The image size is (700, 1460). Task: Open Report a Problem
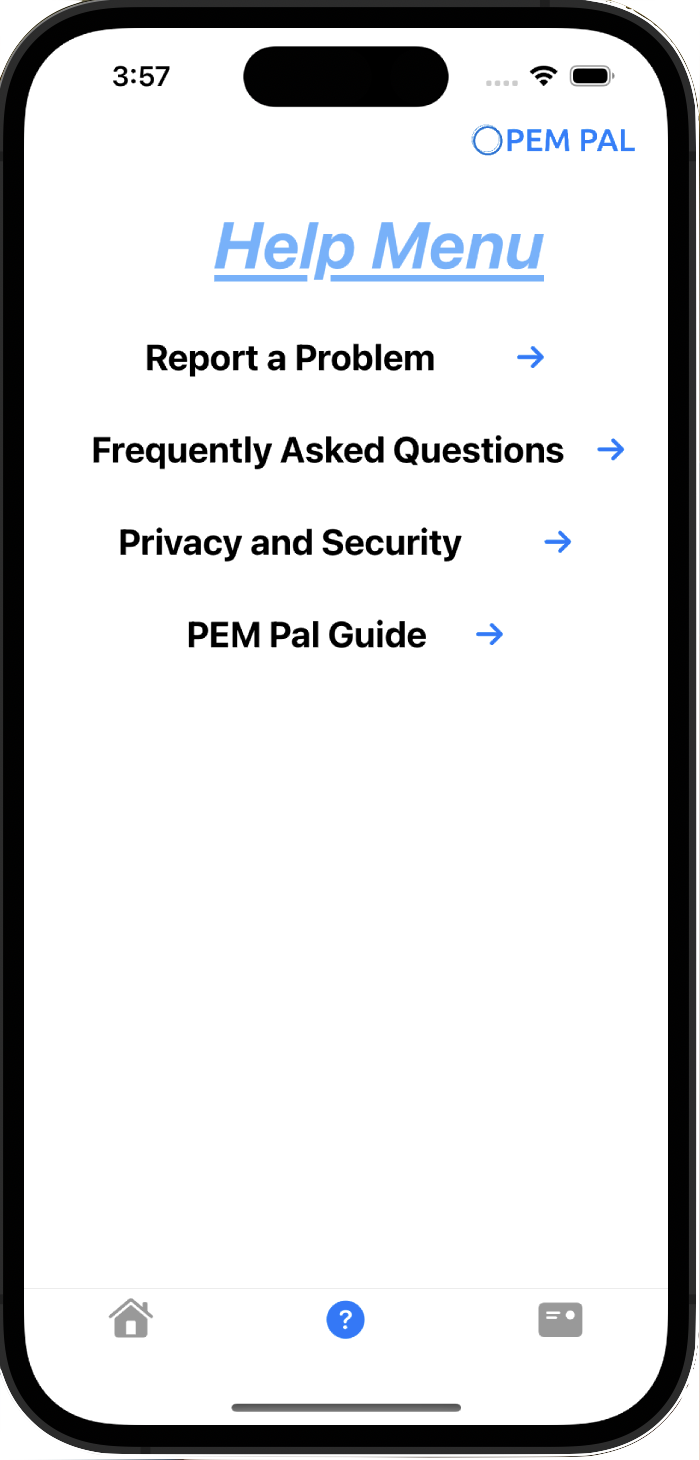(290, 358)
